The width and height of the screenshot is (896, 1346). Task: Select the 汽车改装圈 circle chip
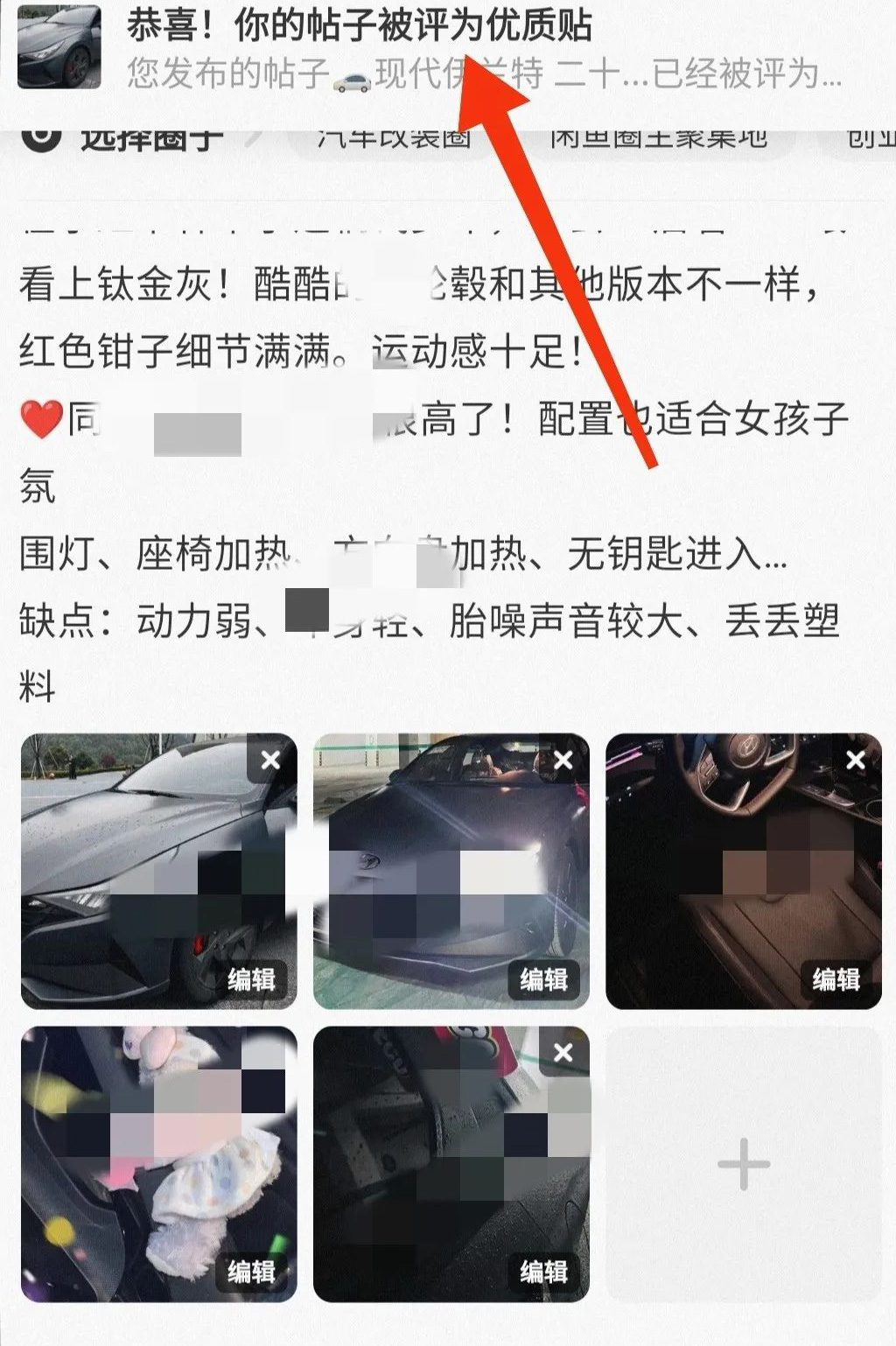coord(394,137)
